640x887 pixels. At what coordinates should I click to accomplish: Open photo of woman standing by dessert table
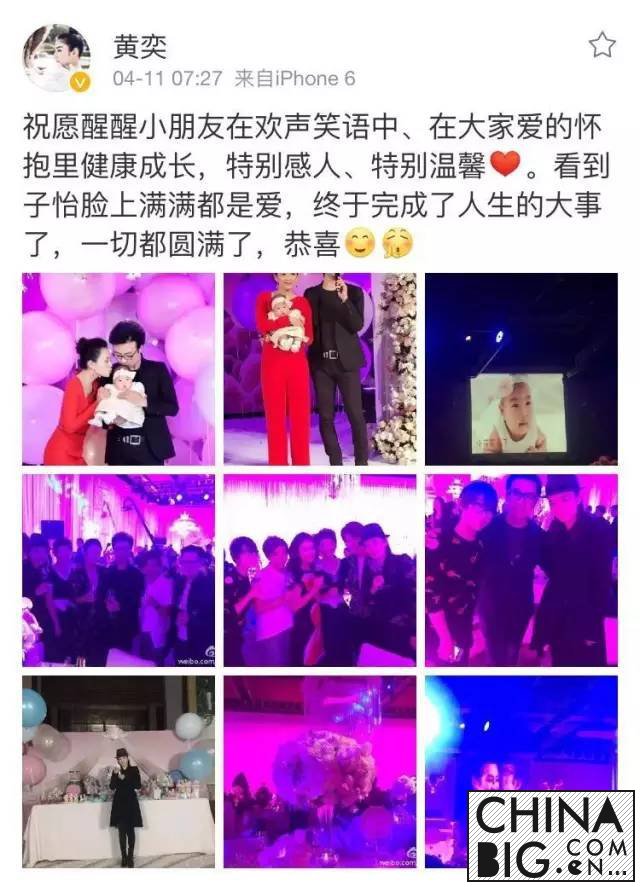118,770
